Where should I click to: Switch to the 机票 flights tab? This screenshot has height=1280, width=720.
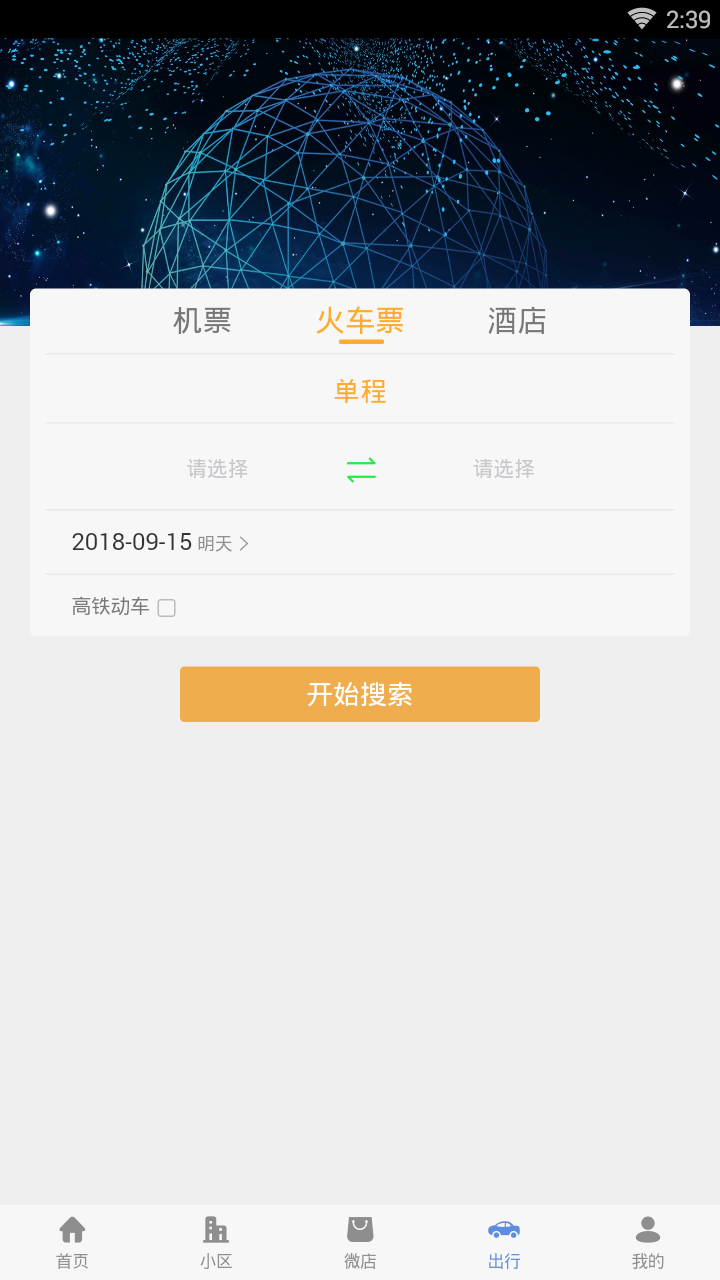pyautogui.click(x=203, y=320)
